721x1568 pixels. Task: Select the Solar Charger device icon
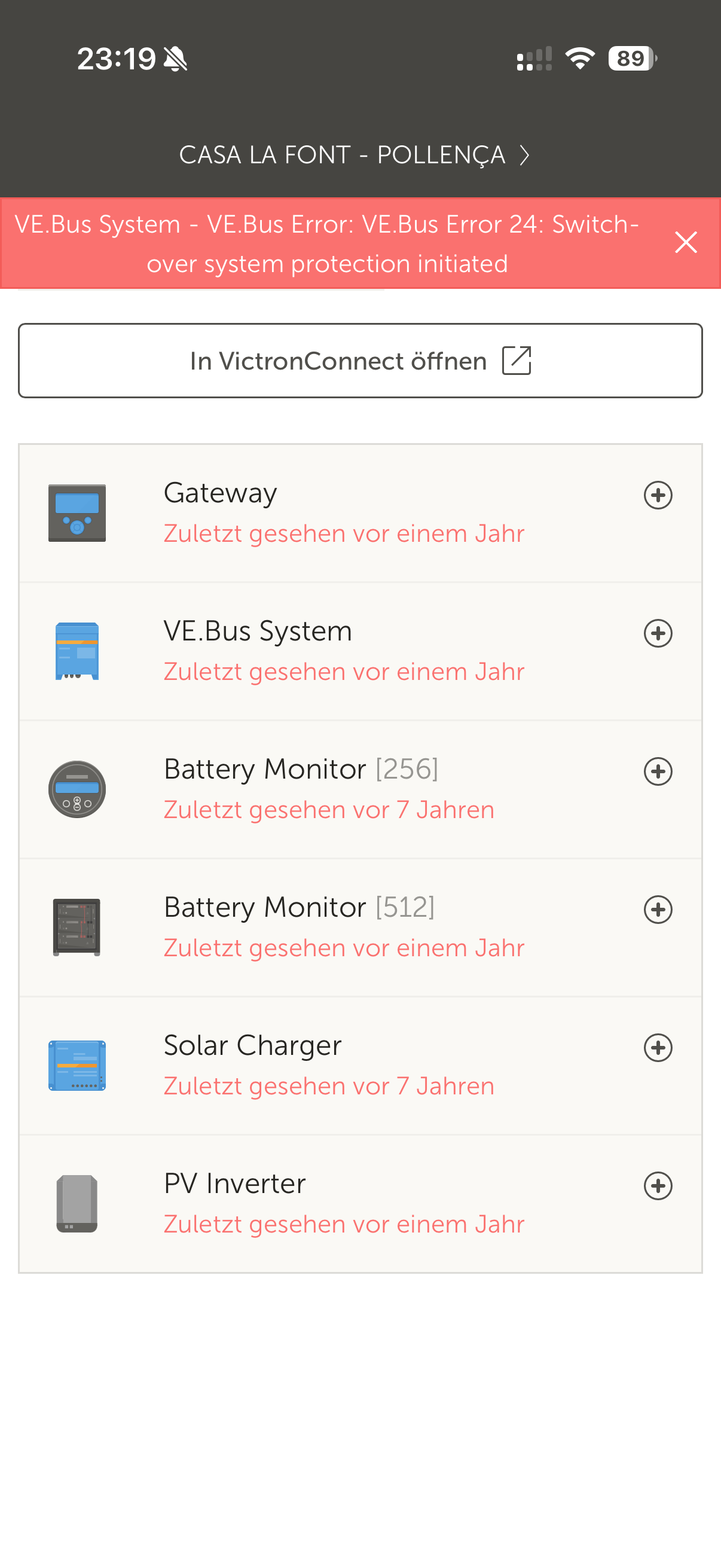[78, 1064]
